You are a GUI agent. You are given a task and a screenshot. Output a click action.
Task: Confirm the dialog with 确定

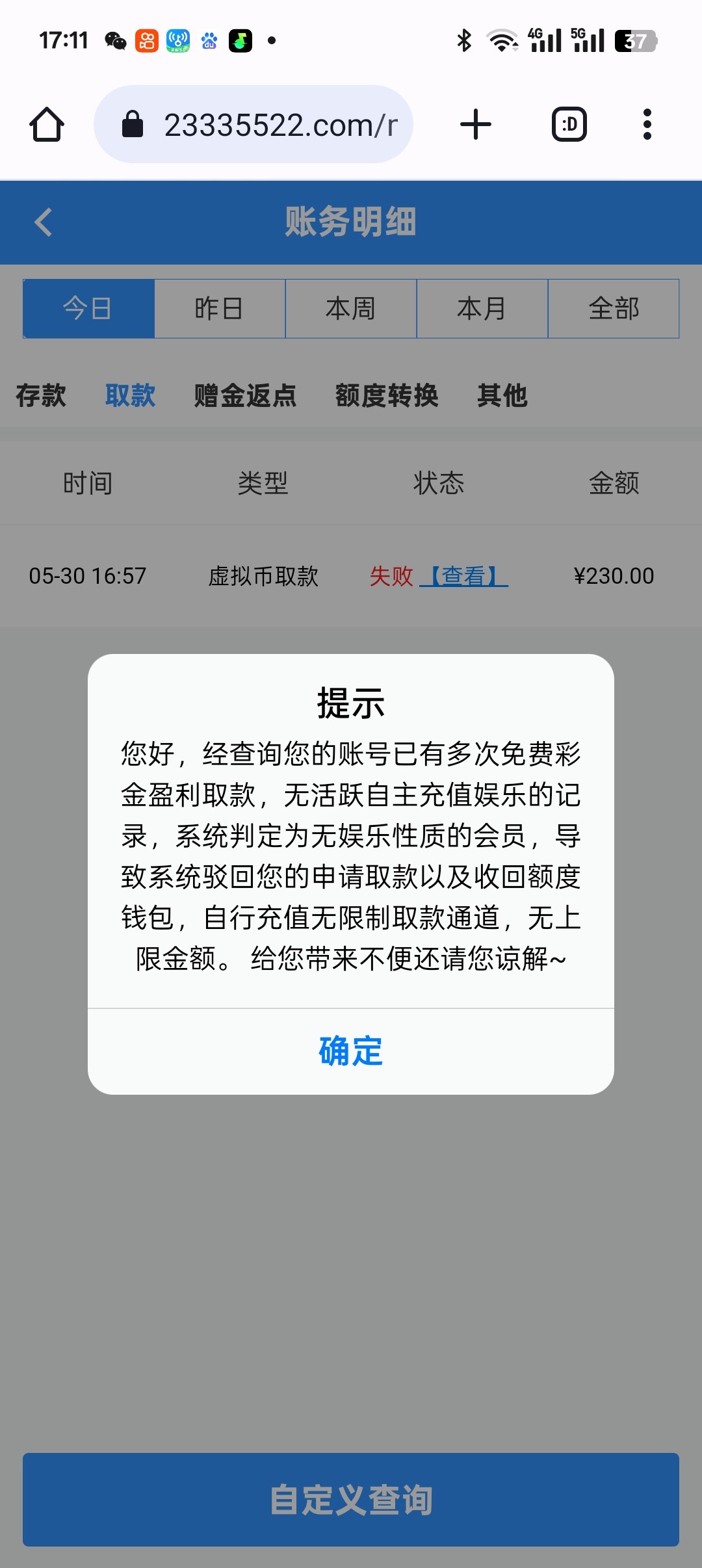[351, 1051]
